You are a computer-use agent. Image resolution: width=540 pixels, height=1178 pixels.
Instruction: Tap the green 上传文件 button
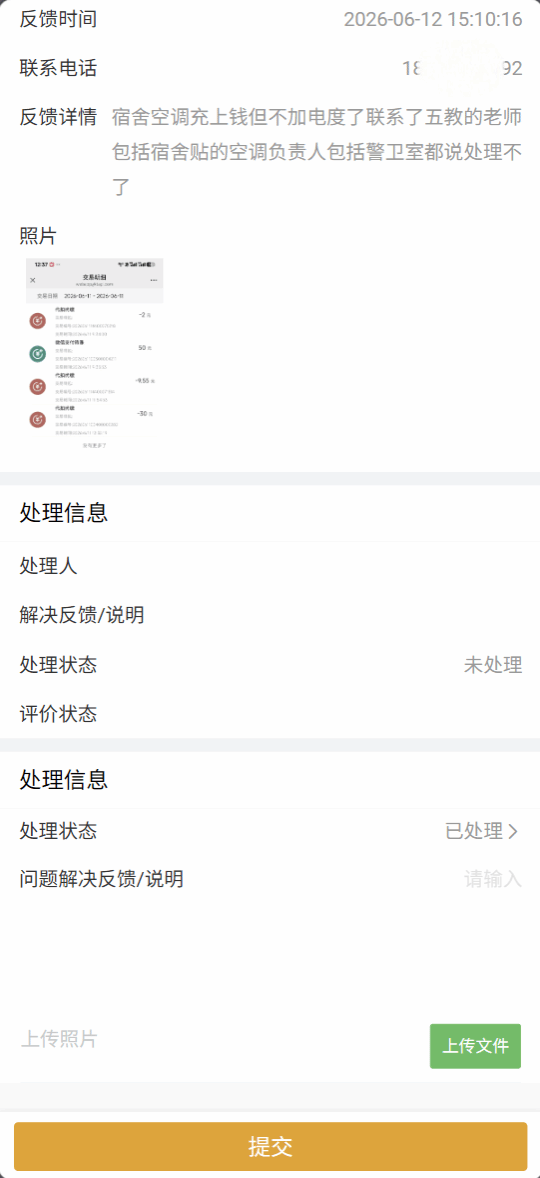point(475,1045)
